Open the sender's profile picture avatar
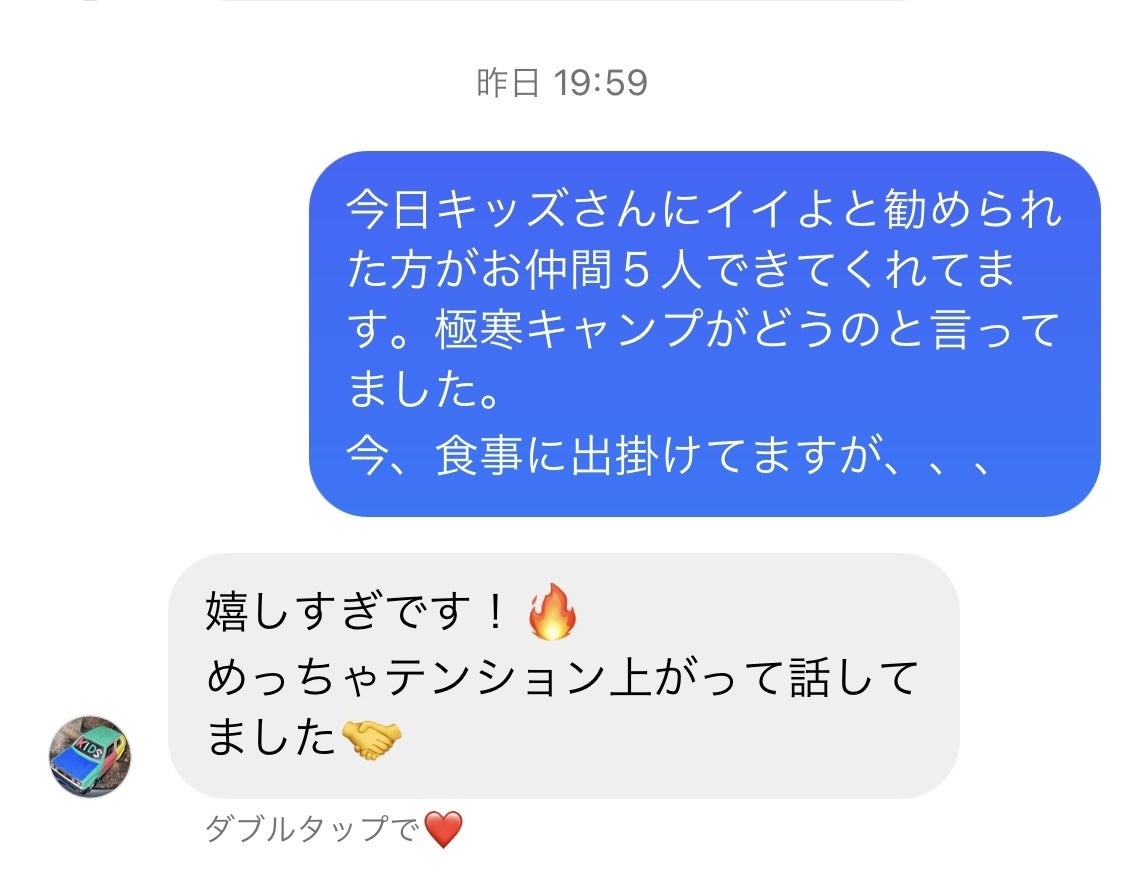The height and width of the screenshot is (881, 1125). pyautogui.click(x=90, y=756)
